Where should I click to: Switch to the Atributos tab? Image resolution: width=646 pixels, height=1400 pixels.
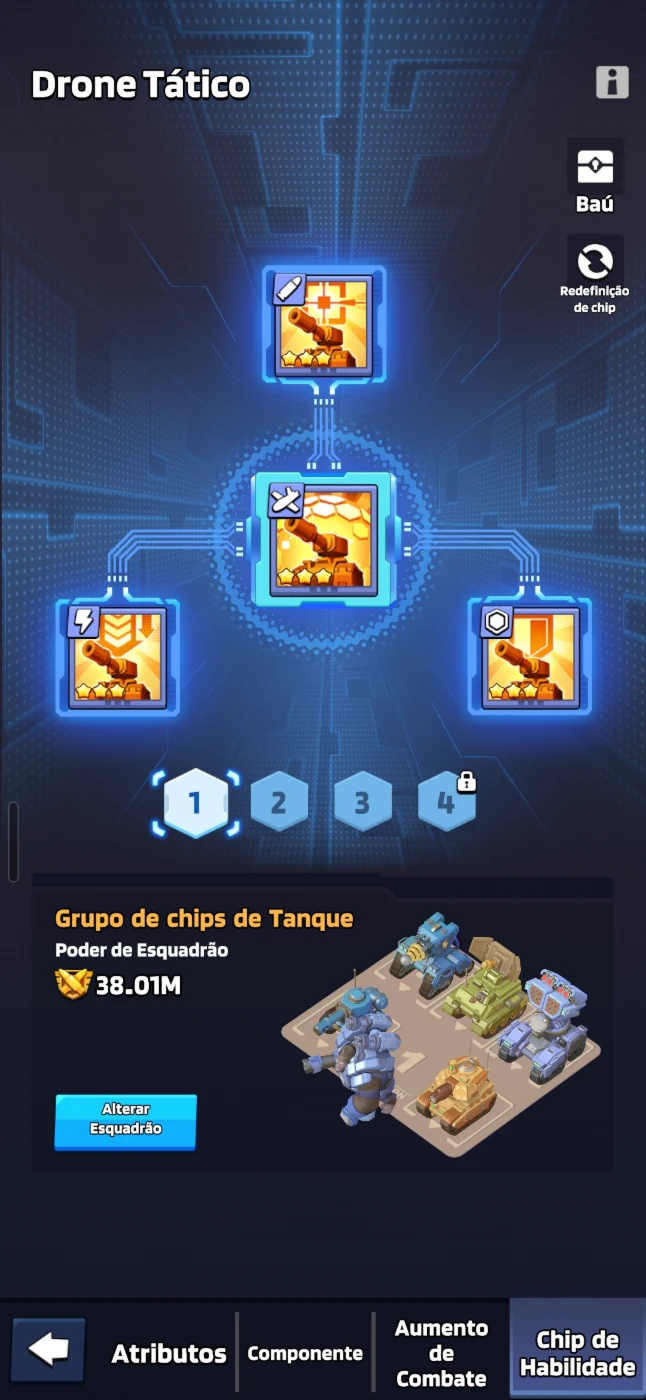169,1353
